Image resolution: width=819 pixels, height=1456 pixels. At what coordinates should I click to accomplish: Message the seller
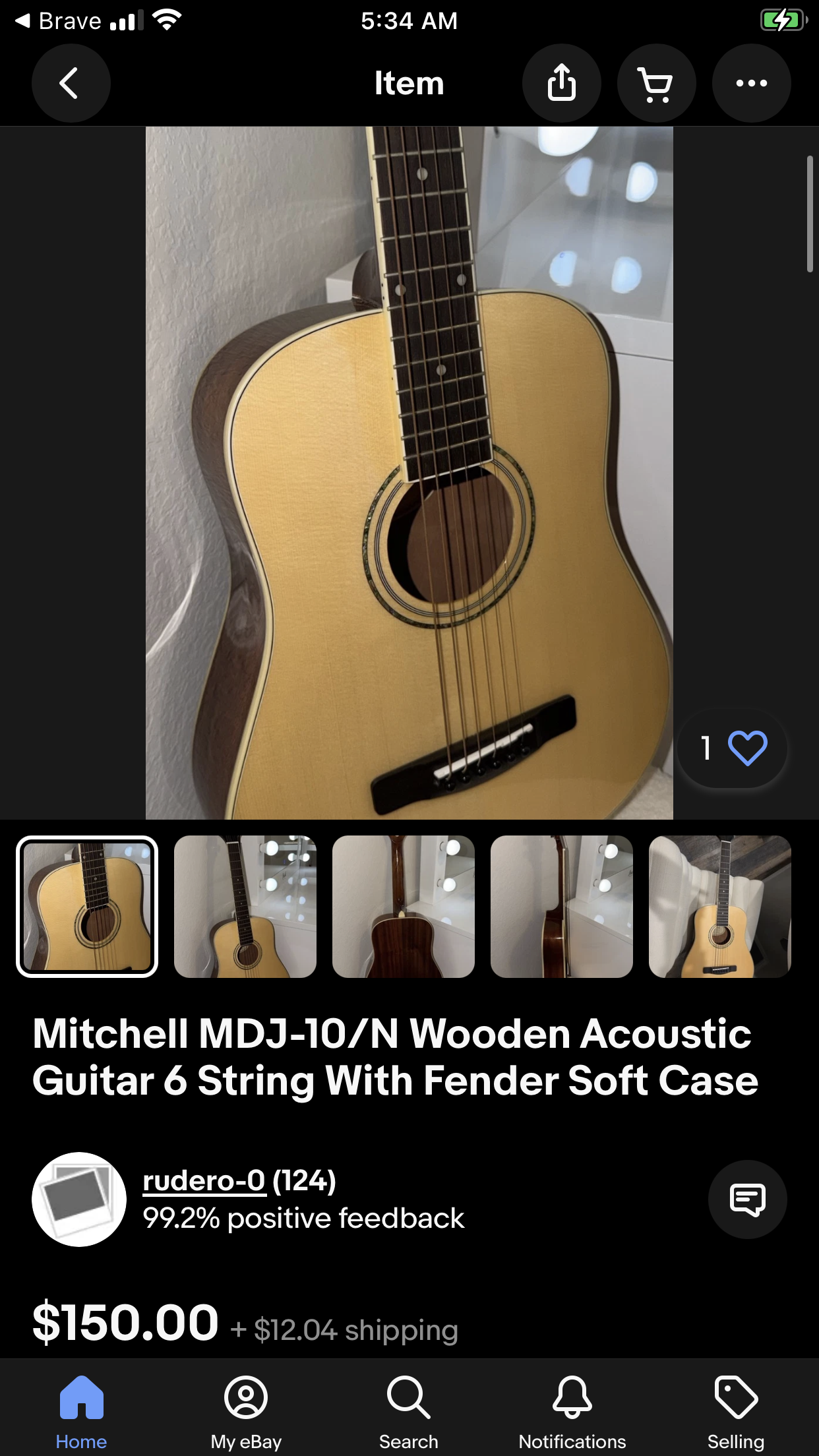[747, 1199]
